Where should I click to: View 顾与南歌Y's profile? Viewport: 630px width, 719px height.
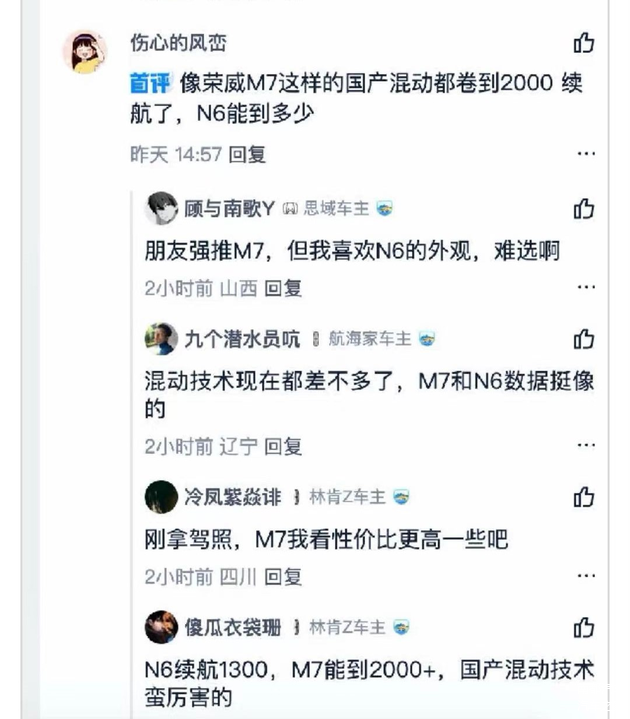pyautogui.click(x=161, y=209)
